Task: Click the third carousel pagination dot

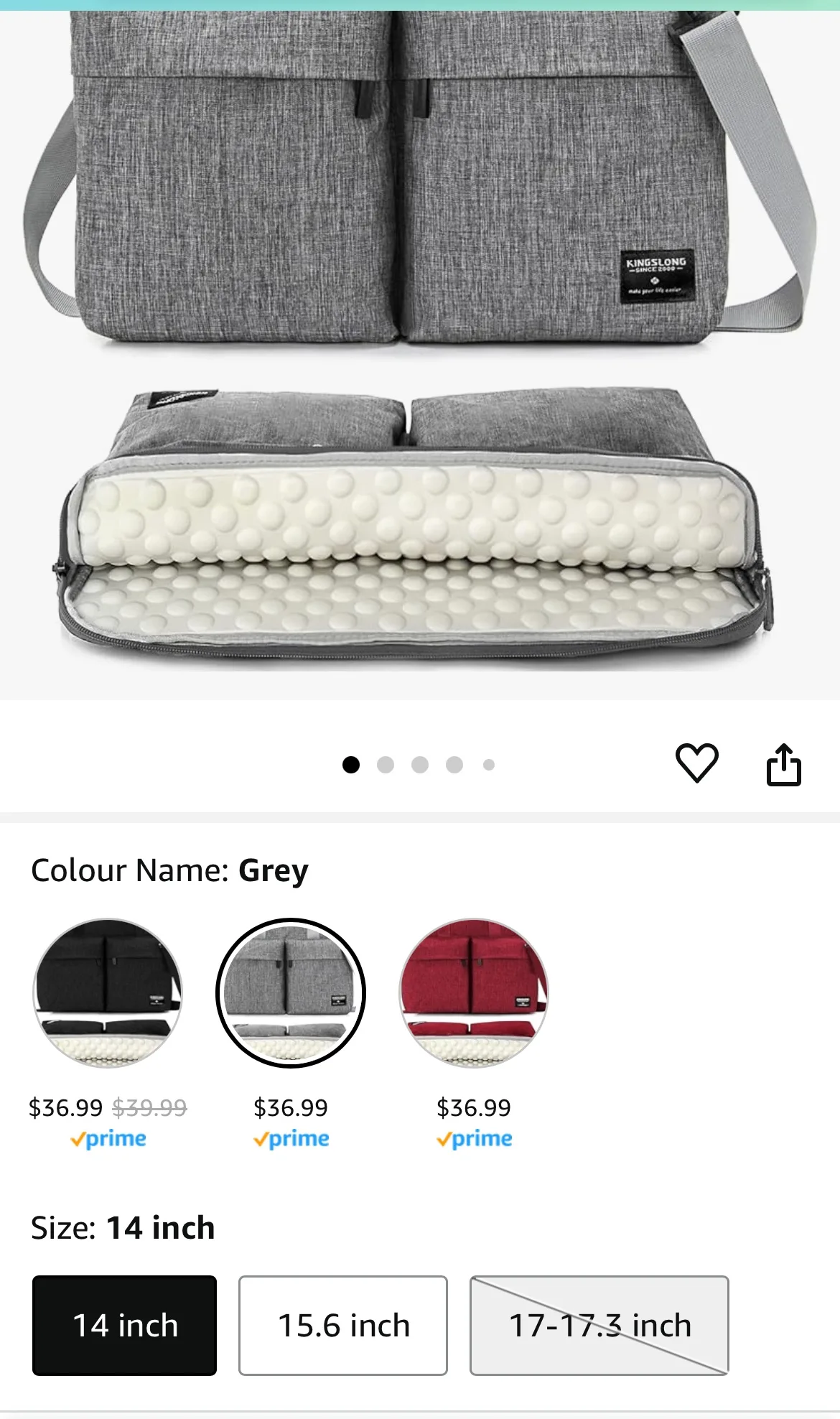Action: point(420,765)
